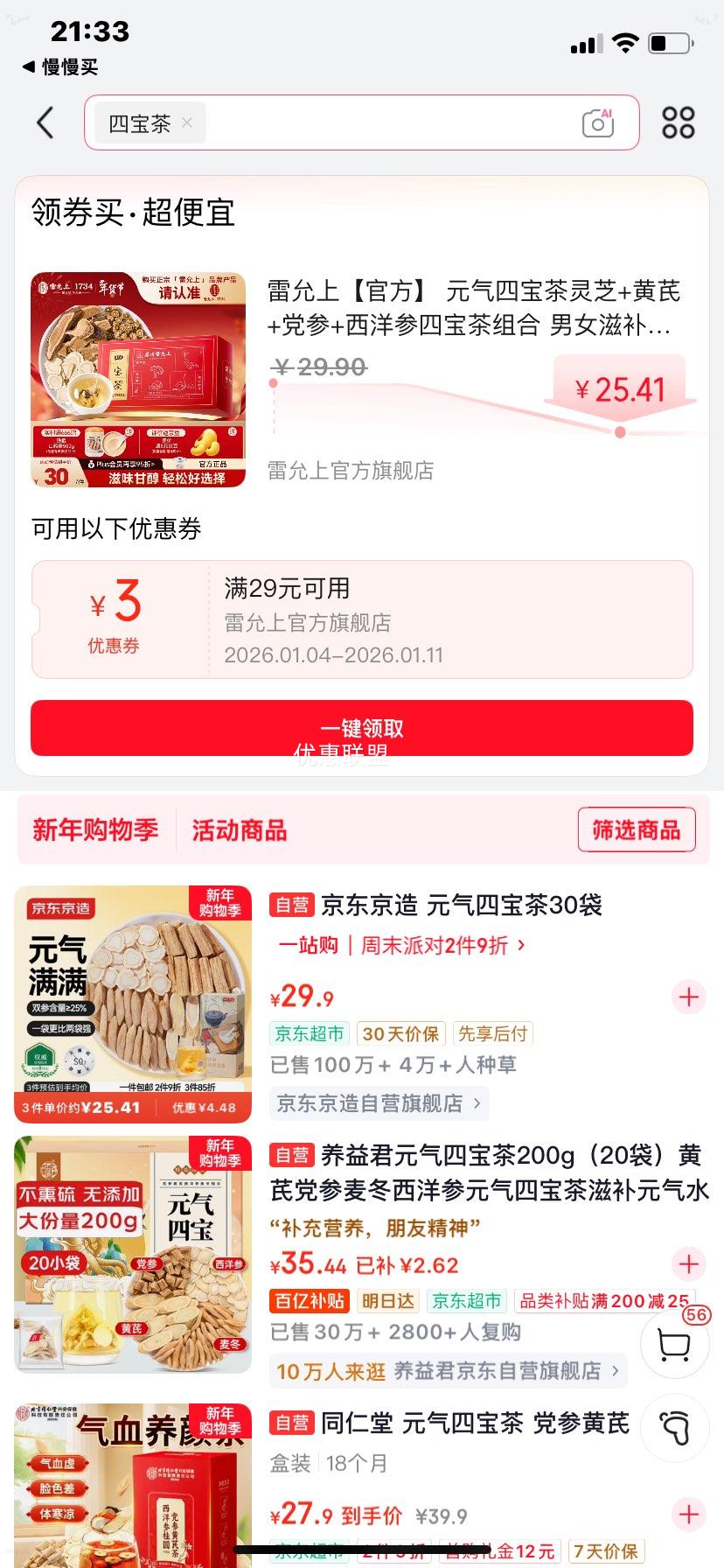Open the 京东京造 元气四宝茶30袋 product
Viewport: 724px width, 1568px height.
462,906
